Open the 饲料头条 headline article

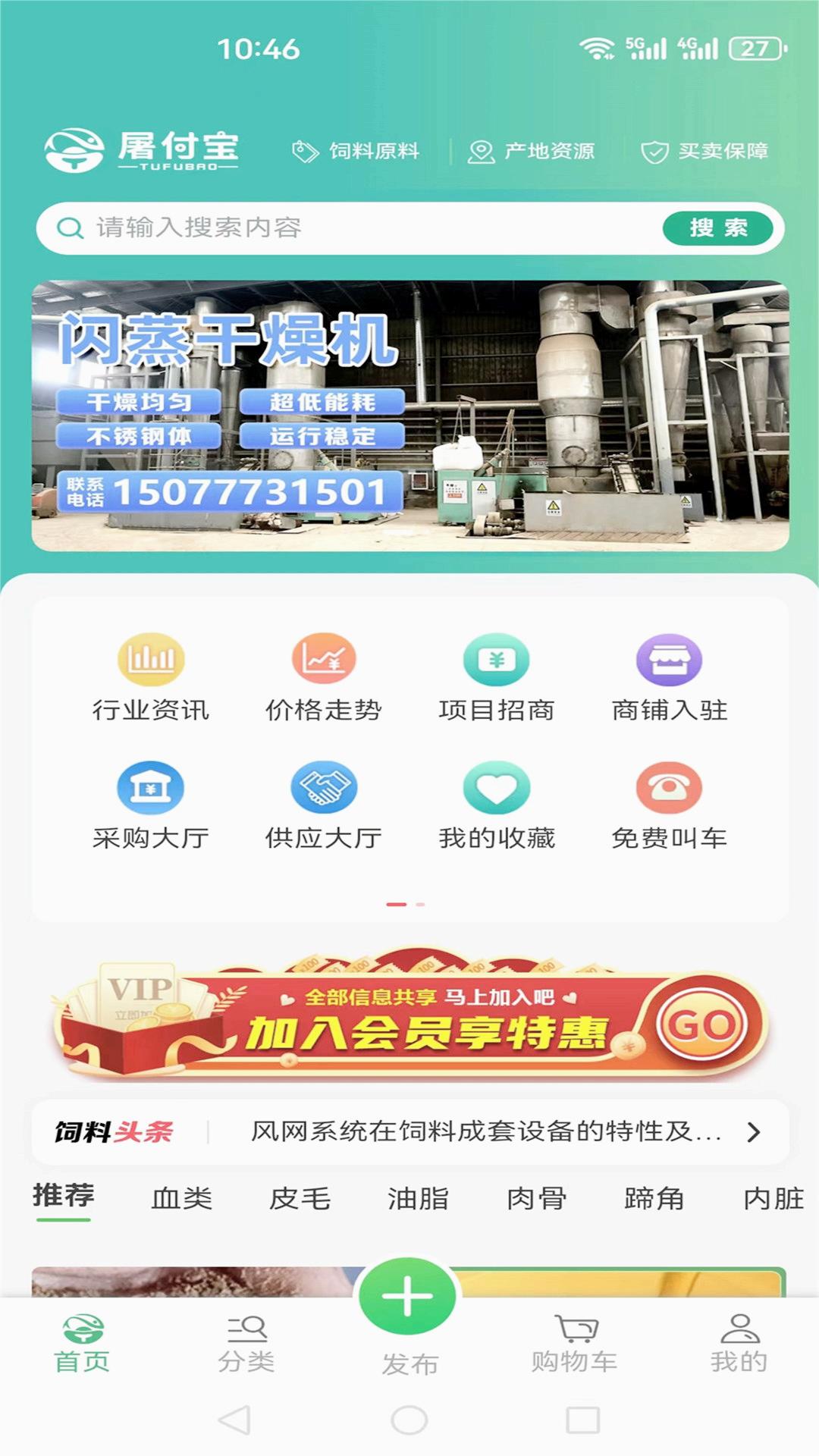tap(410, 1131)
